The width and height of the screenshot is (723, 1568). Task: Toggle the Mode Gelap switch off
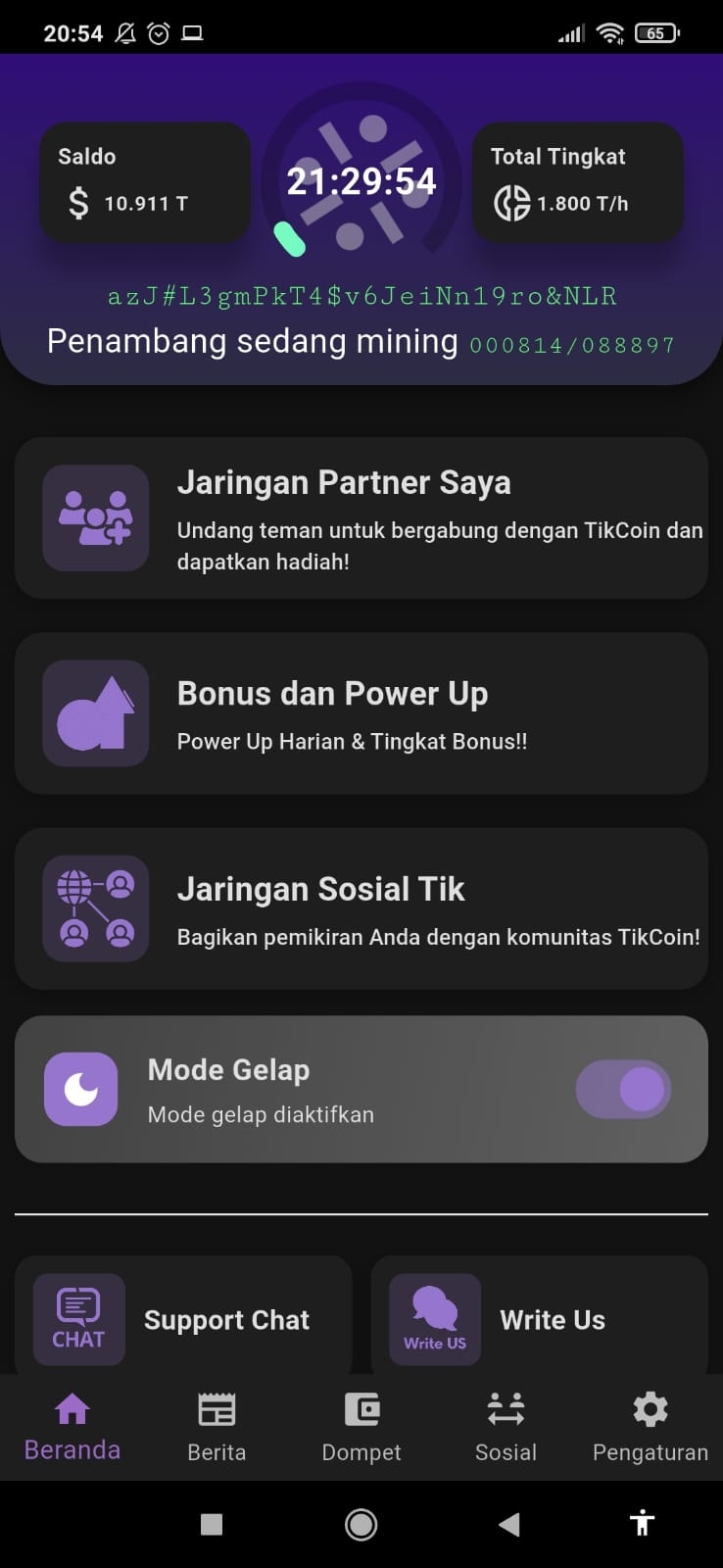623,1089
